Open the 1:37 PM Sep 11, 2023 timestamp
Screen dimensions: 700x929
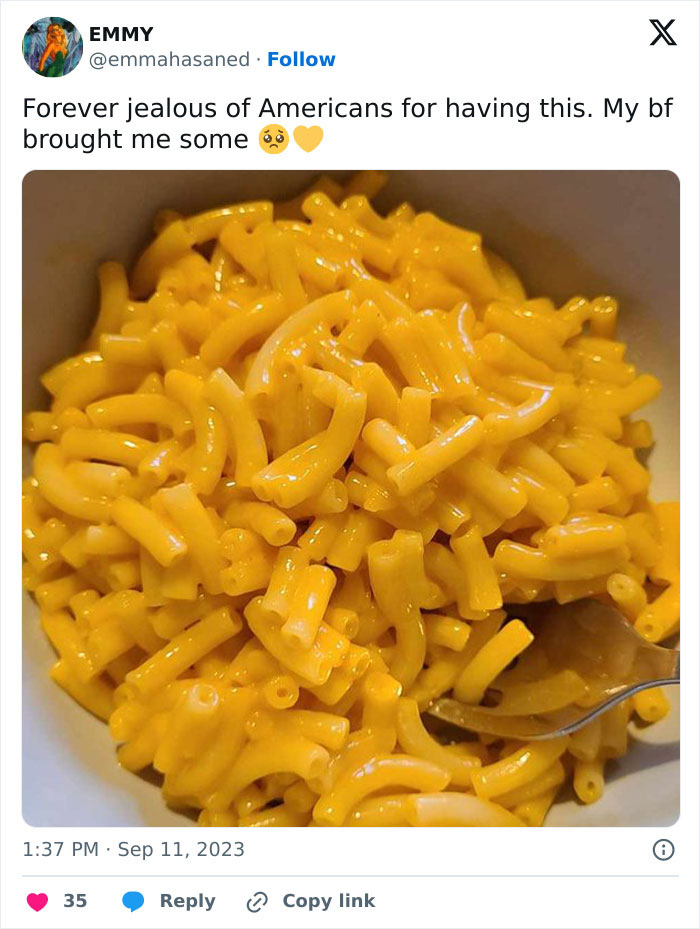click(133, 850)
